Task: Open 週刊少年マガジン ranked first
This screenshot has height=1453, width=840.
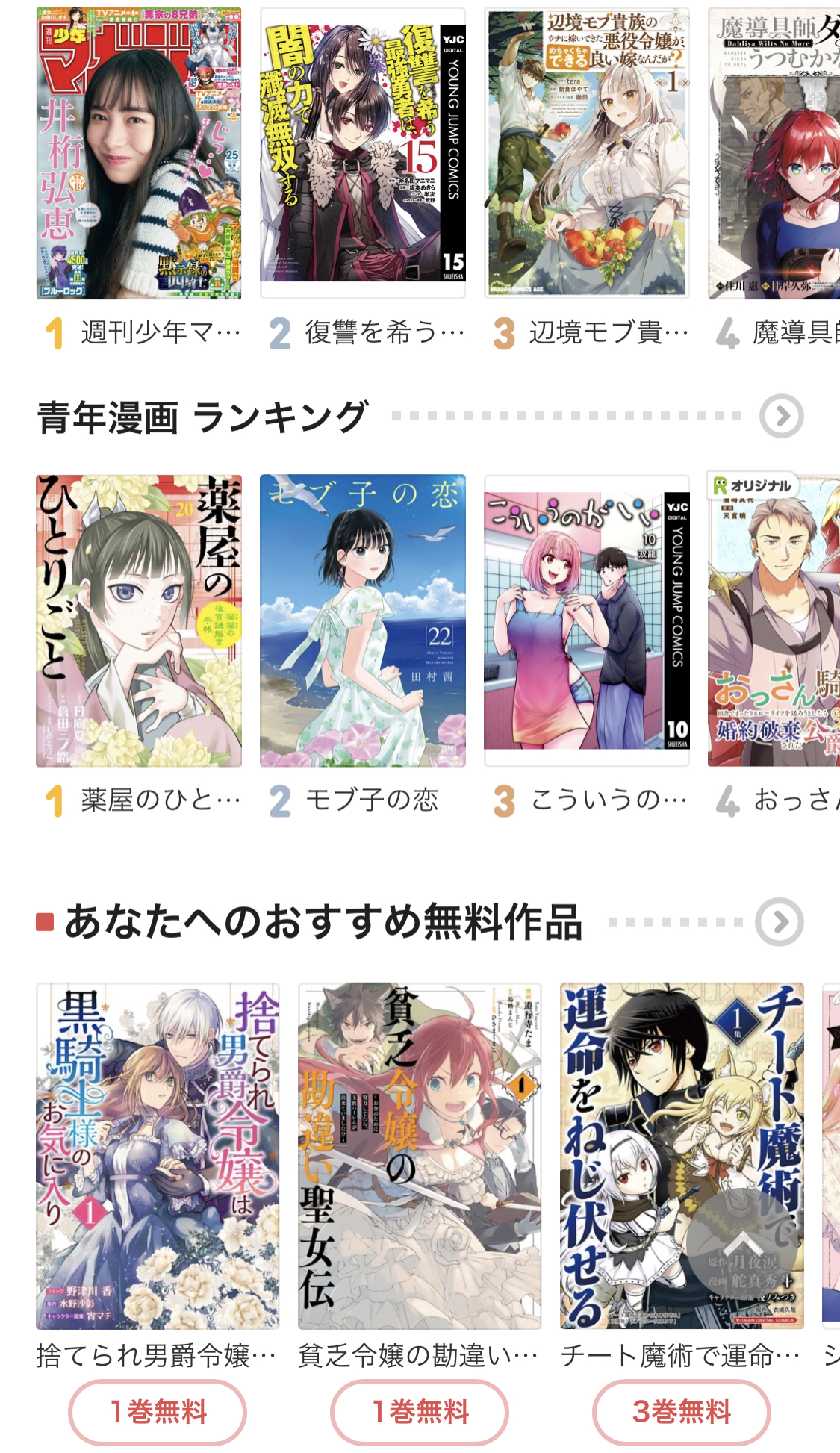Action: pyautogui.click(x=139, y=154)
